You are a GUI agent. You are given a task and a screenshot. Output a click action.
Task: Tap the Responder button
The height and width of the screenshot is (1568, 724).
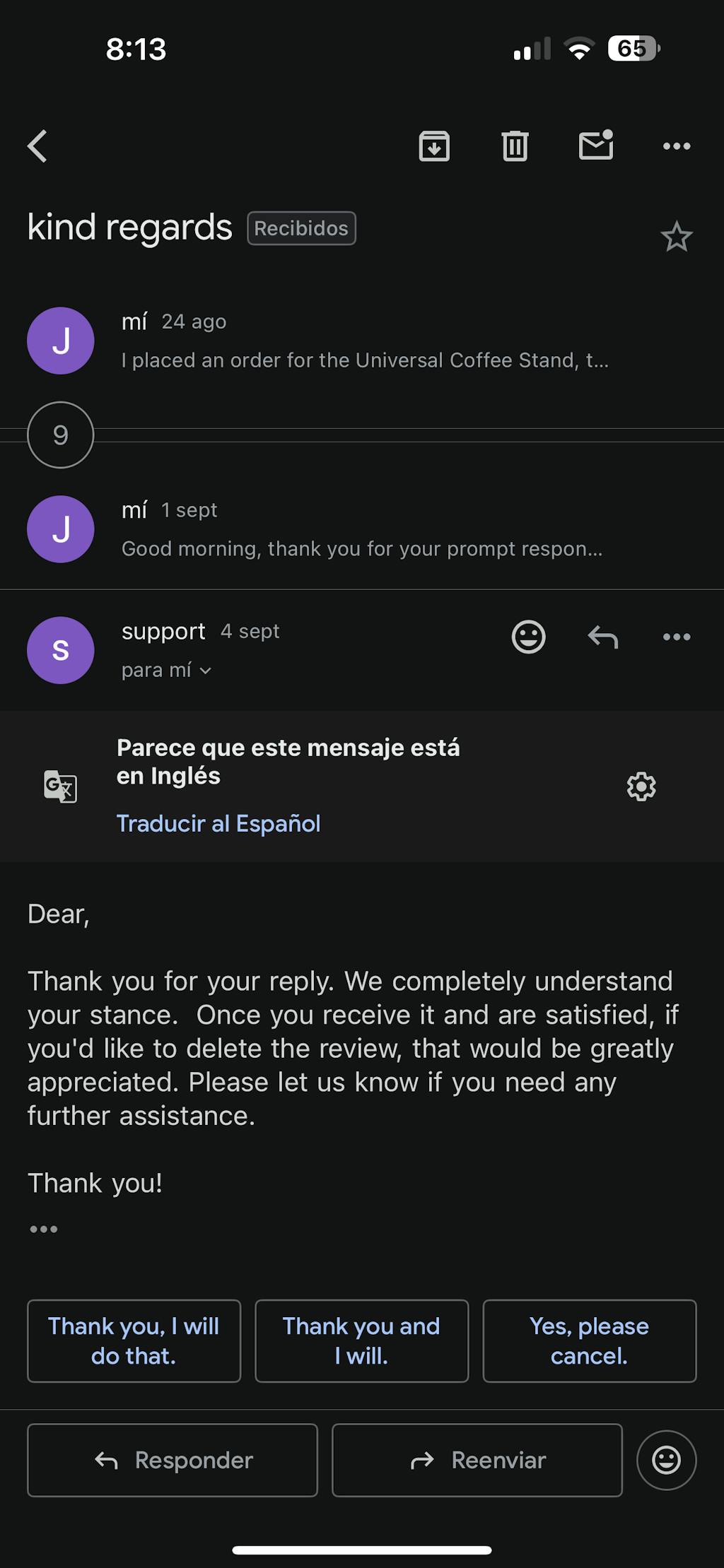coord(173,1460)
